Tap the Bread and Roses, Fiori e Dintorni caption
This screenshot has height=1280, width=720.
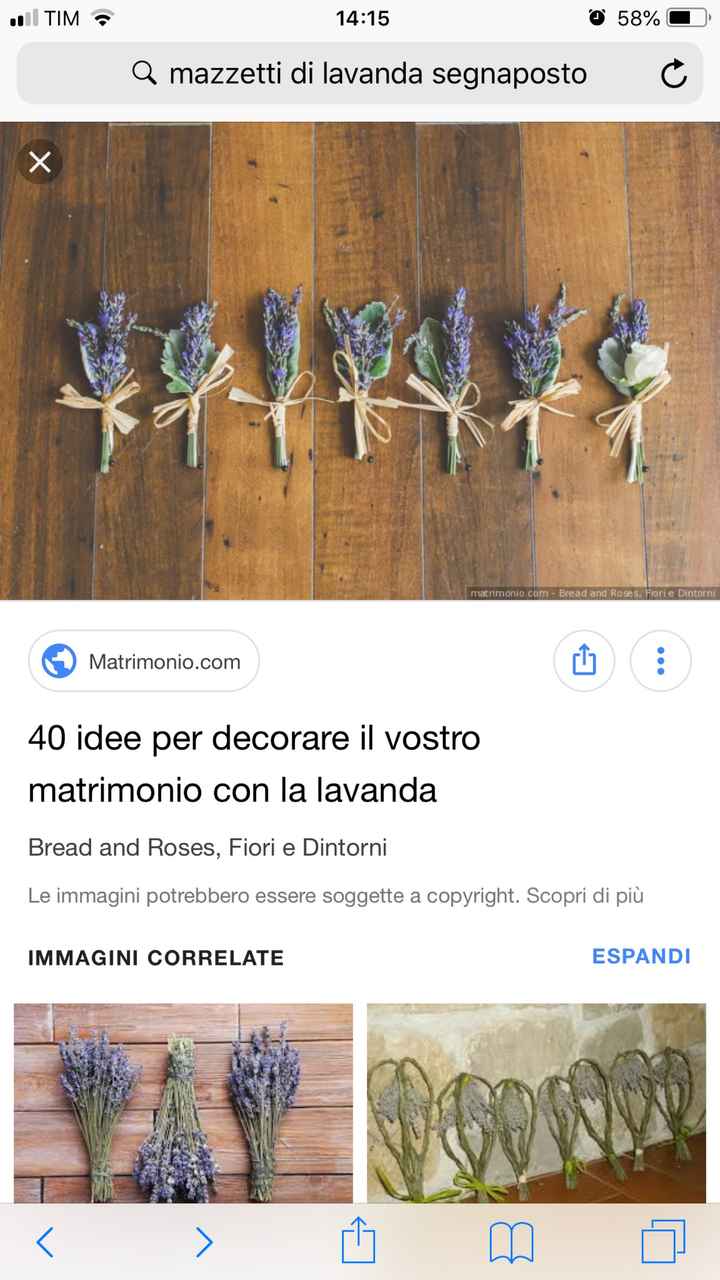[x=207, y=847]
